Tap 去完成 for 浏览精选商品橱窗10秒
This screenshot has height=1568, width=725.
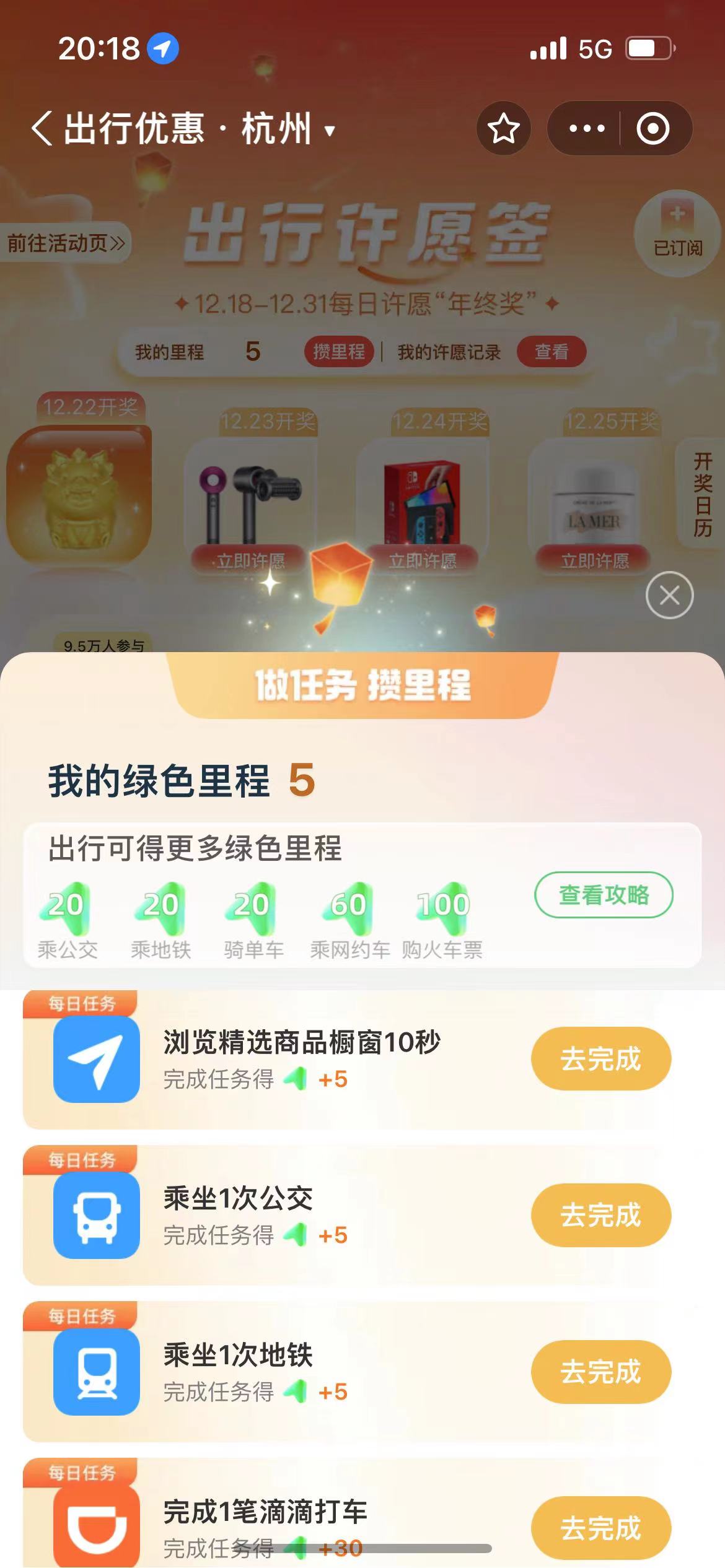[x=600, y=1058]
